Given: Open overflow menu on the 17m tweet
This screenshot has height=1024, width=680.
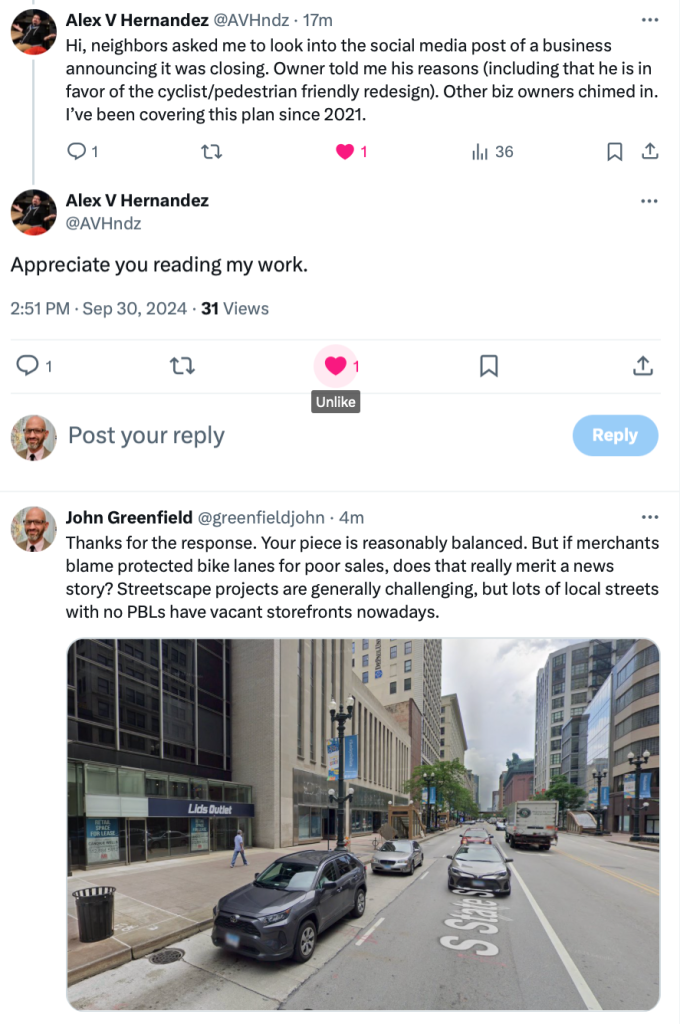Looking at the screenshot, I should coord(650,20).
